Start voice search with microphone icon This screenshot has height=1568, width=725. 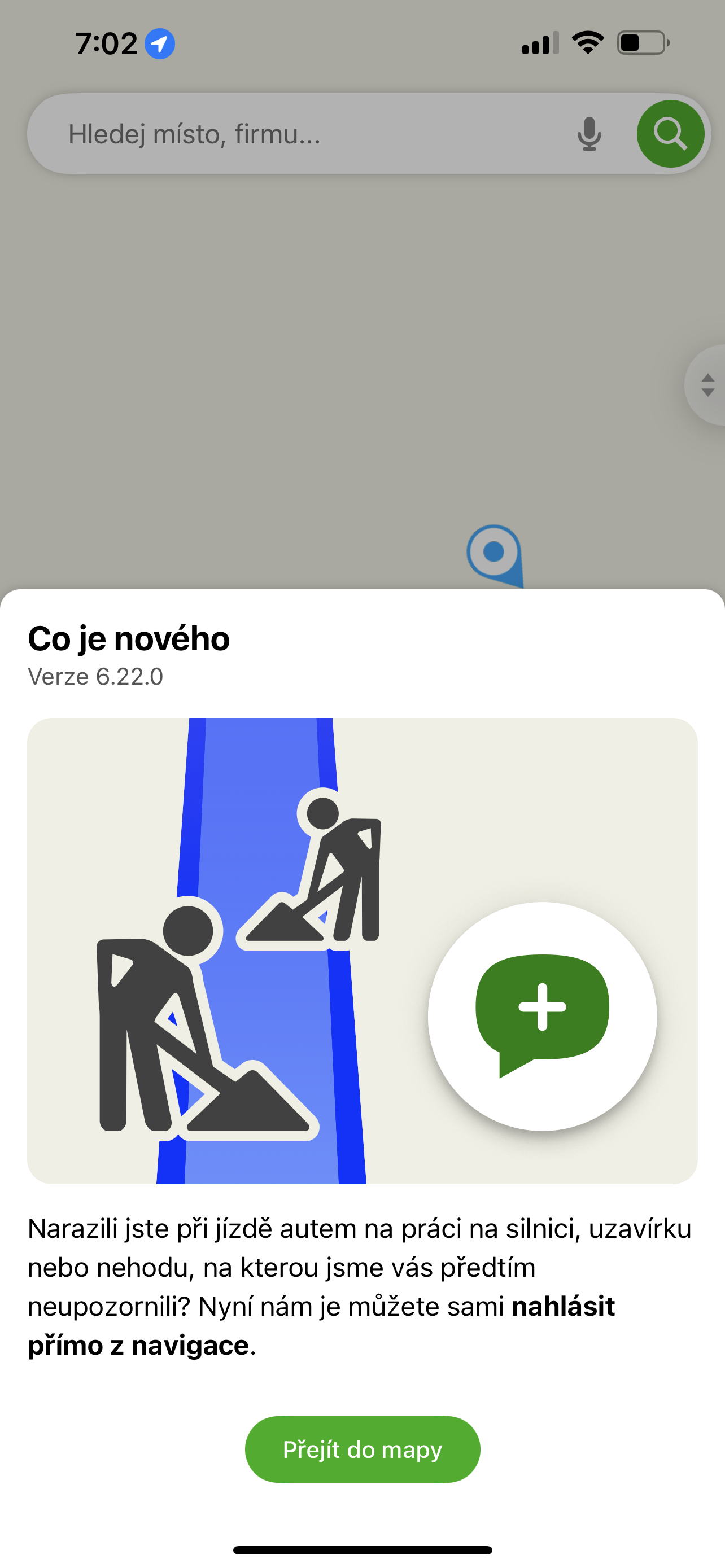[589, 134]
